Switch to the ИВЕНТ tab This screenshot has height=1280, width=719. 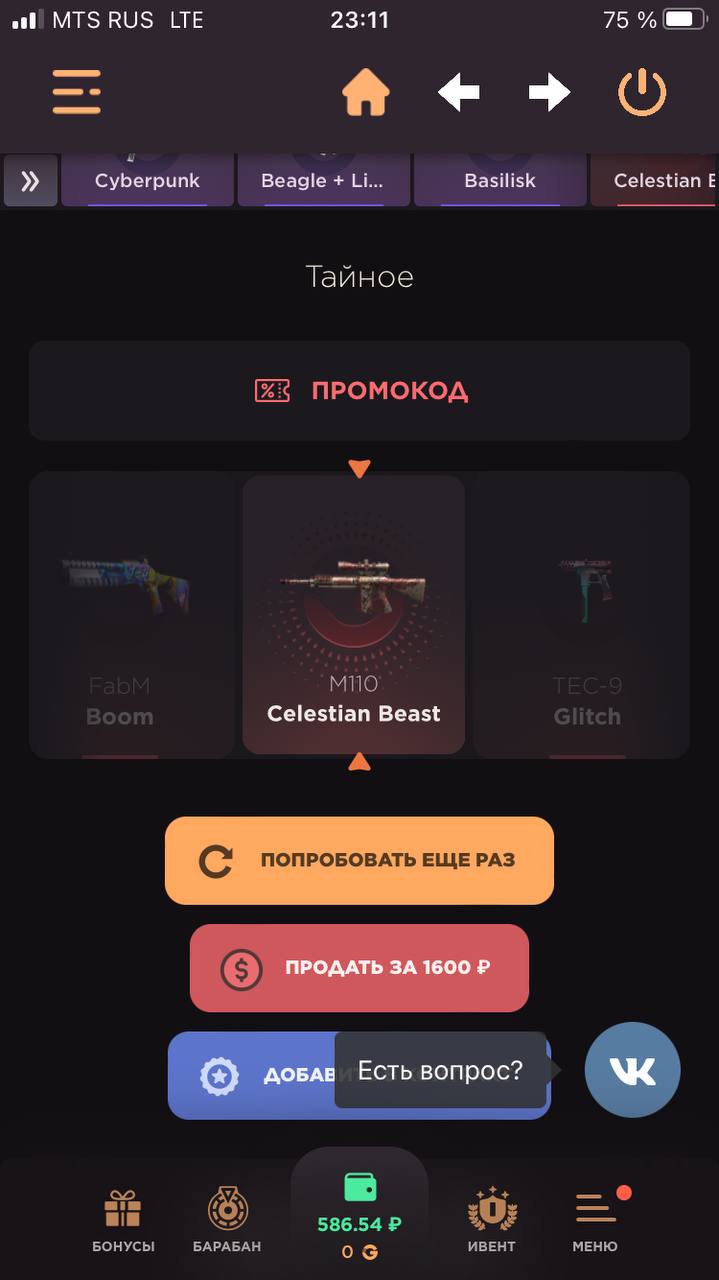click(x=492, y=1220)
